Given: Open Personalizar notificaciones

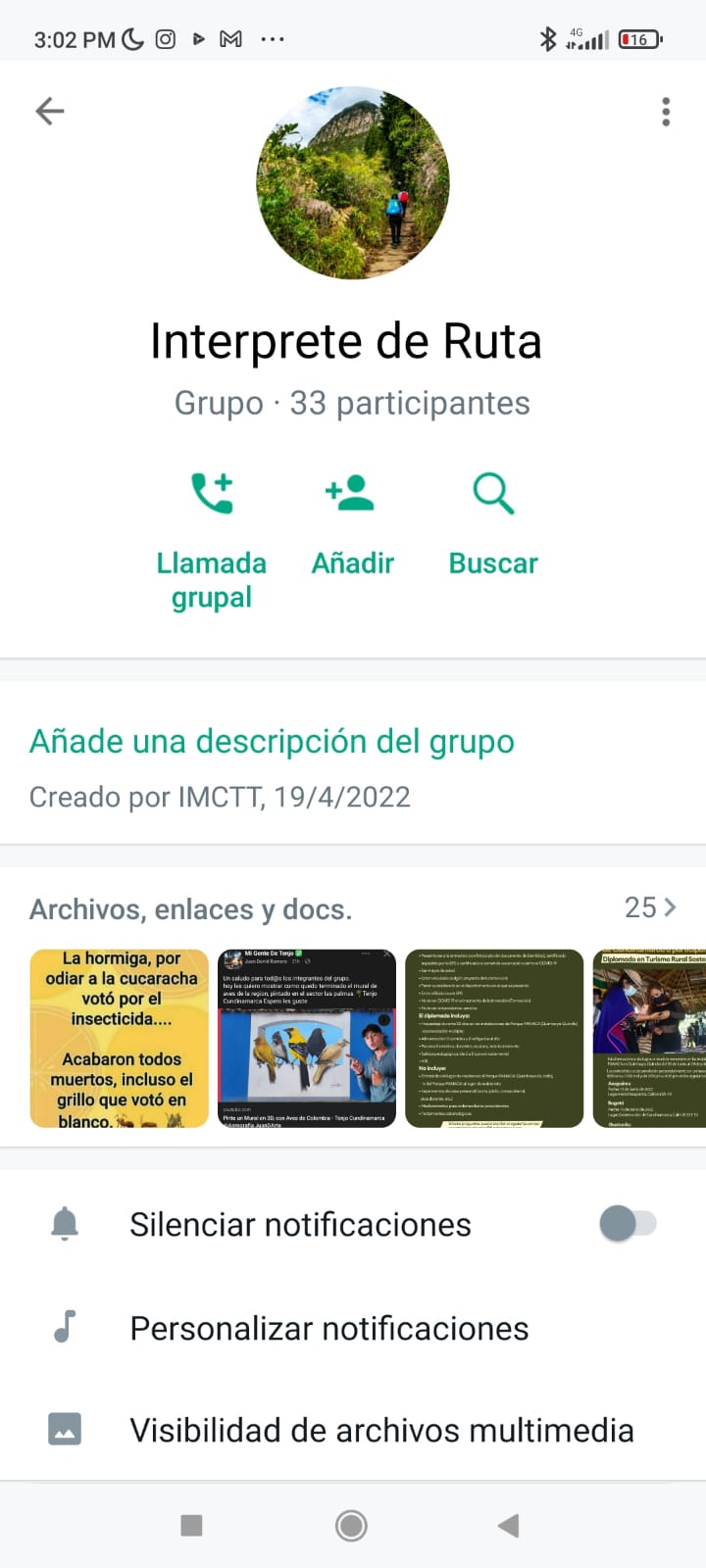Looking at the screenshot, I should [329, 1328].
